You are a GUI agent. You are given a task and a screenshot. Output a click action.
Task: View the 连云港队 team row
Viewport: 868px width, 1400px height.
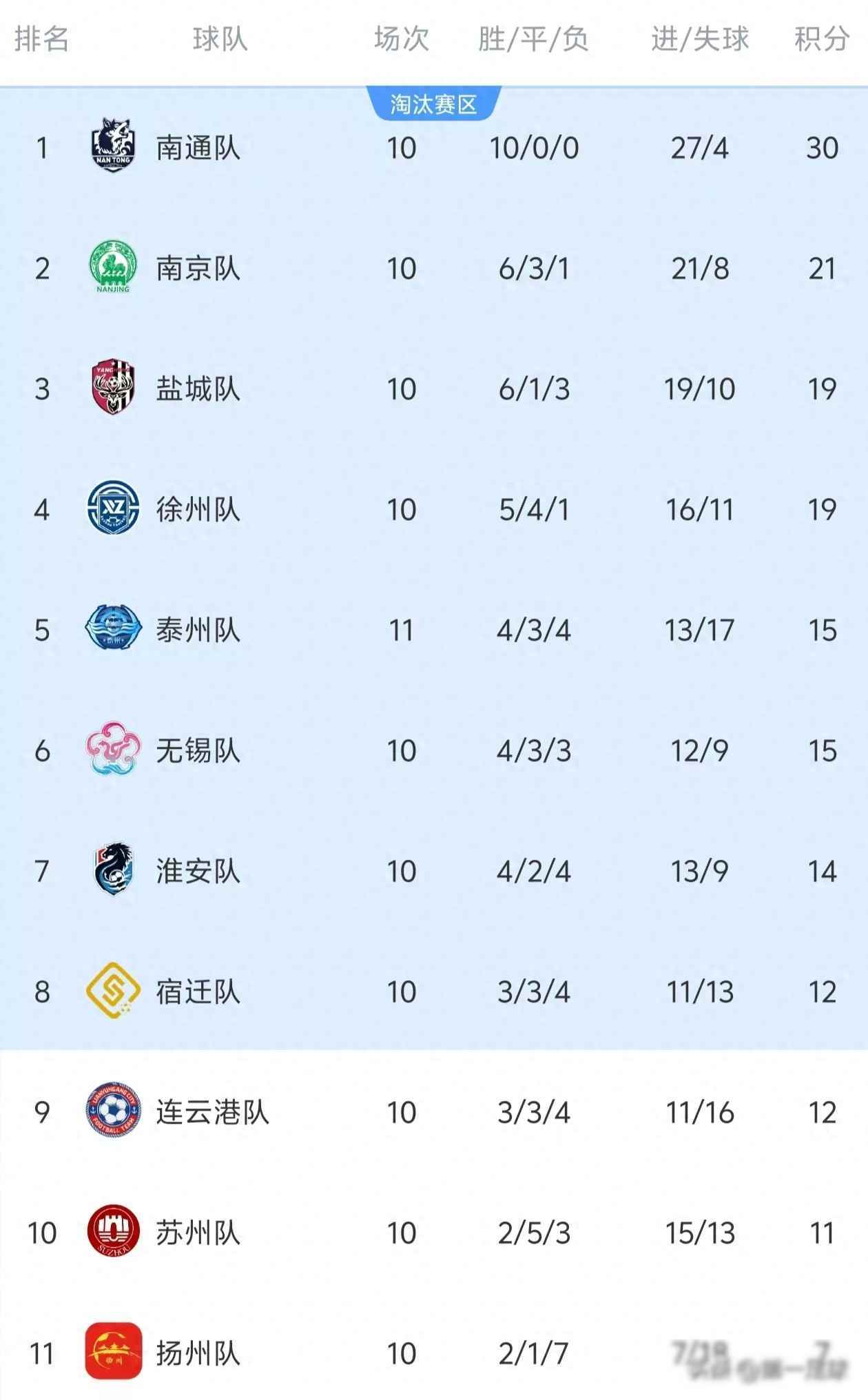[212, 1113]
